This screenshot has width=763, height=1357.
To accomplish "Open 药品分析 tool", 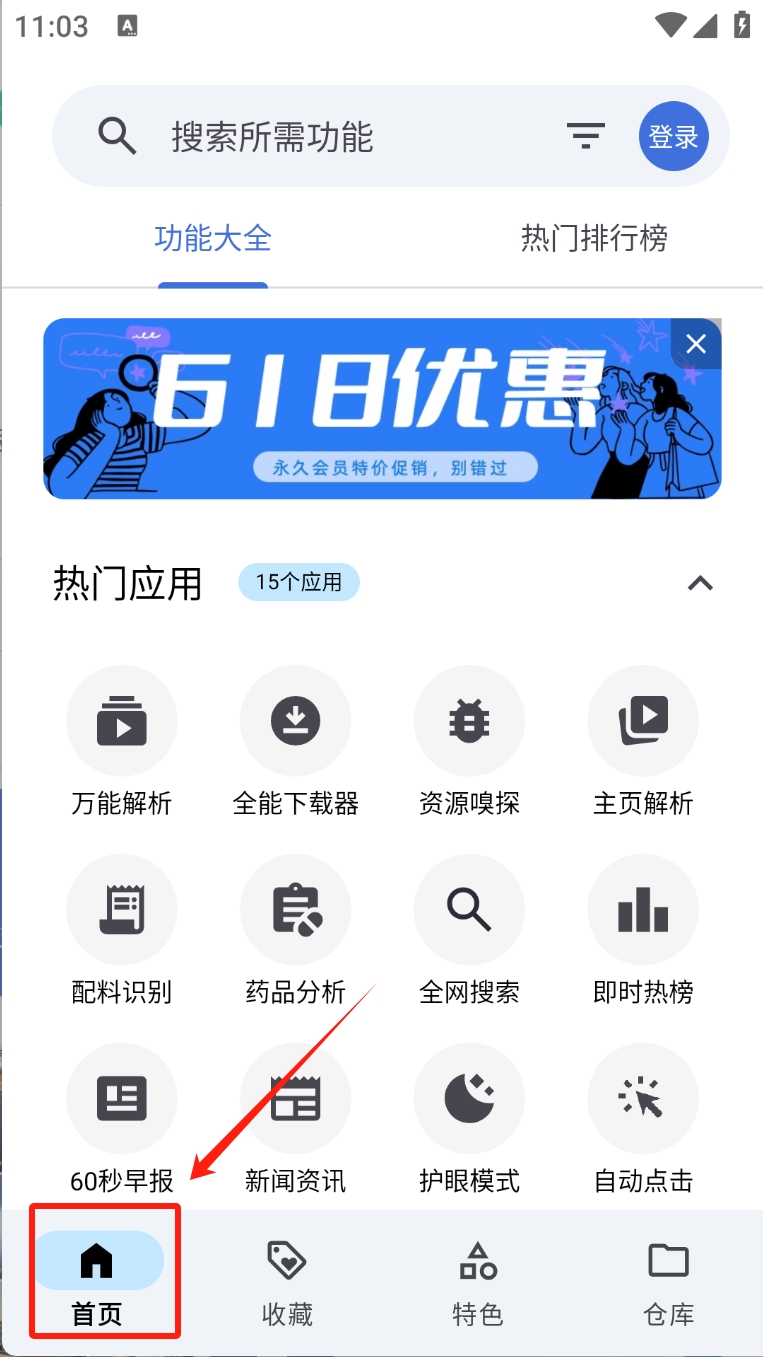I will [295, 910].
